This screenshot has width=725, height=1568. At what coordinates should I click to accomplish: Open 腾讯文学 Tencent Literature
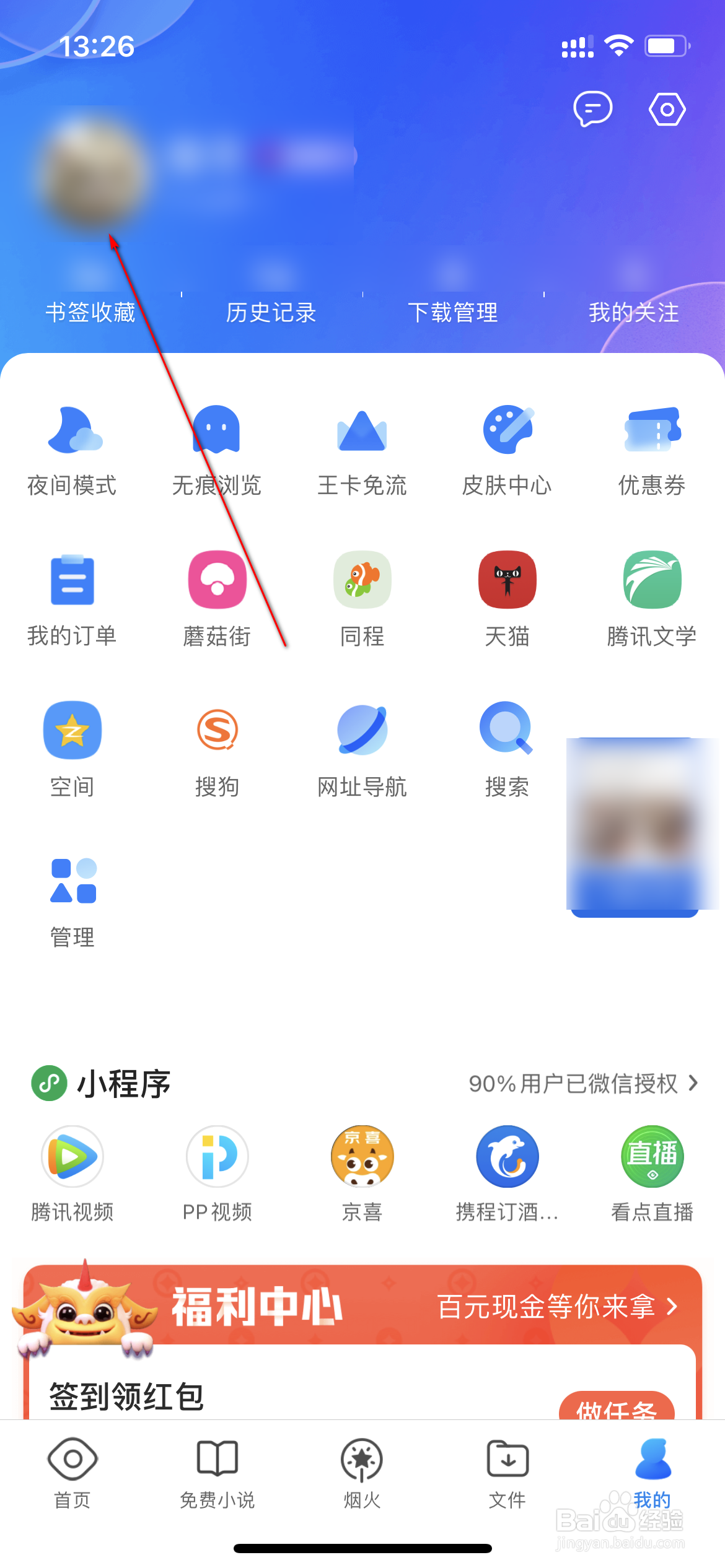tap(652, 598)
